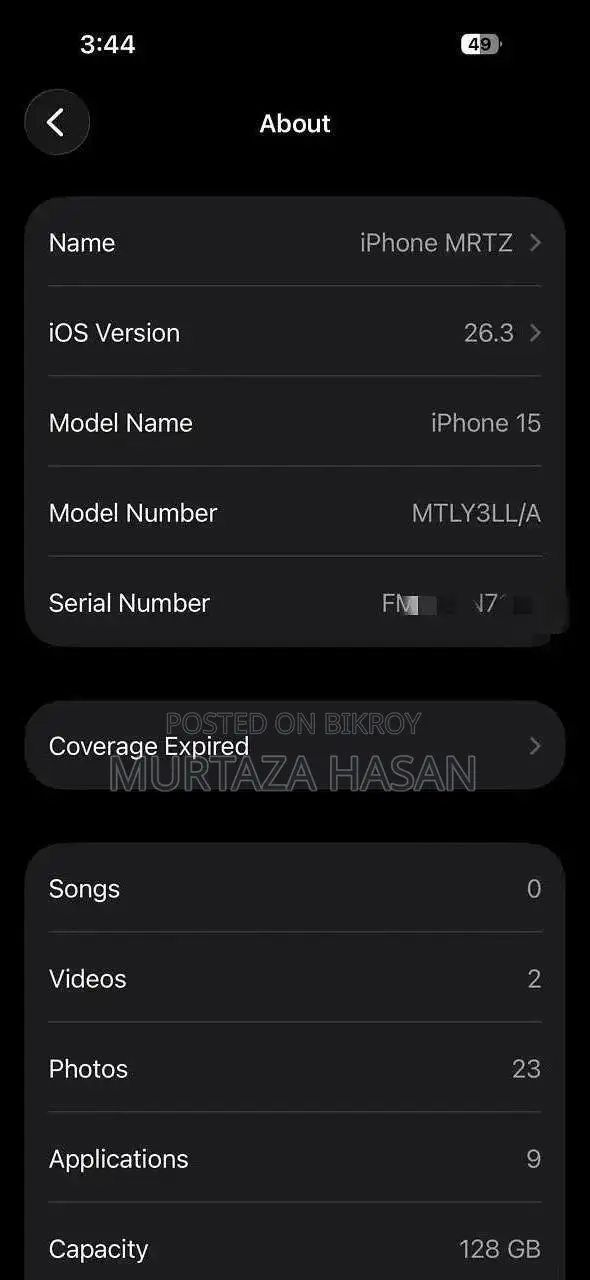Open the Coverage Expired row
Image resolution: width=590 pixels, height=1280 pixels.
click(x=295, y=746)
